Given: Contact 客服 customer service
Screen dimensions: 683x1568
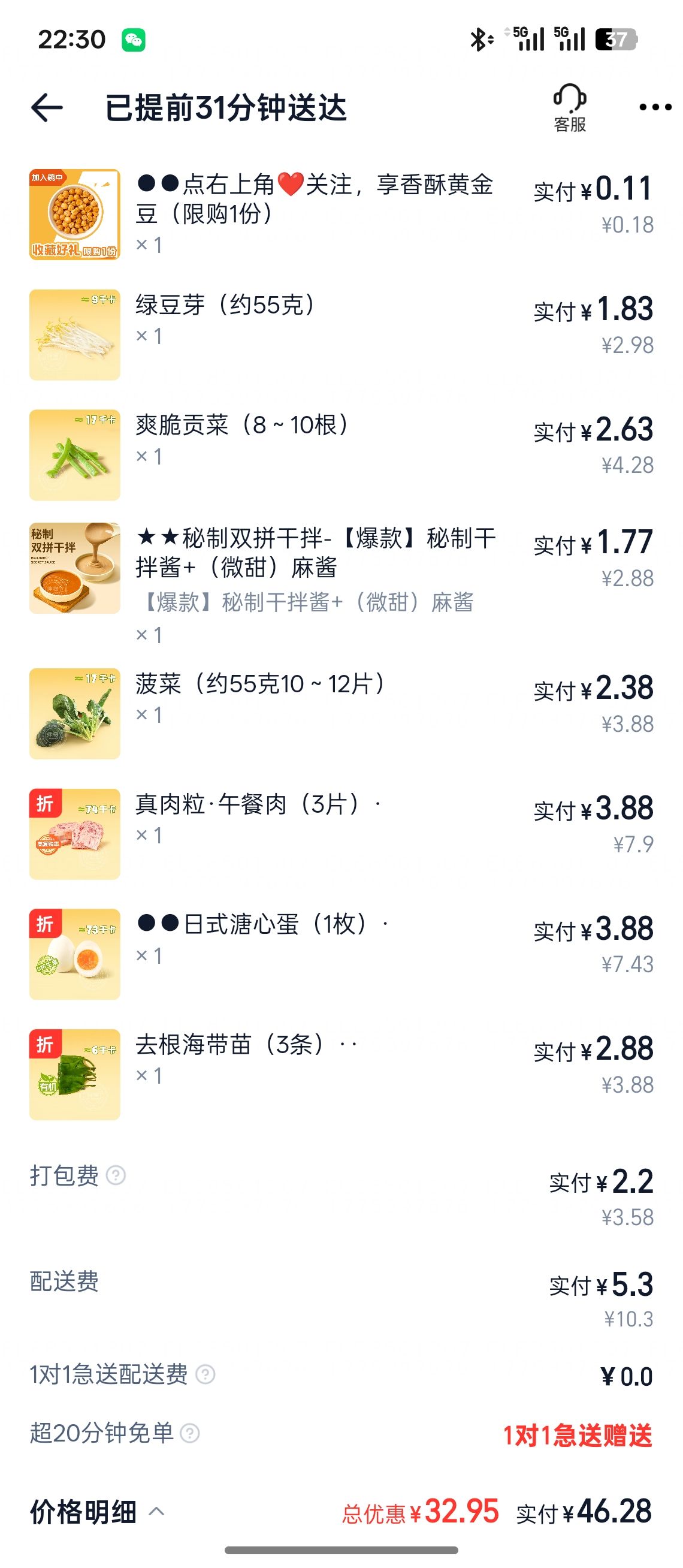Looking at the screenshot, I should click(x=569, y=108).
